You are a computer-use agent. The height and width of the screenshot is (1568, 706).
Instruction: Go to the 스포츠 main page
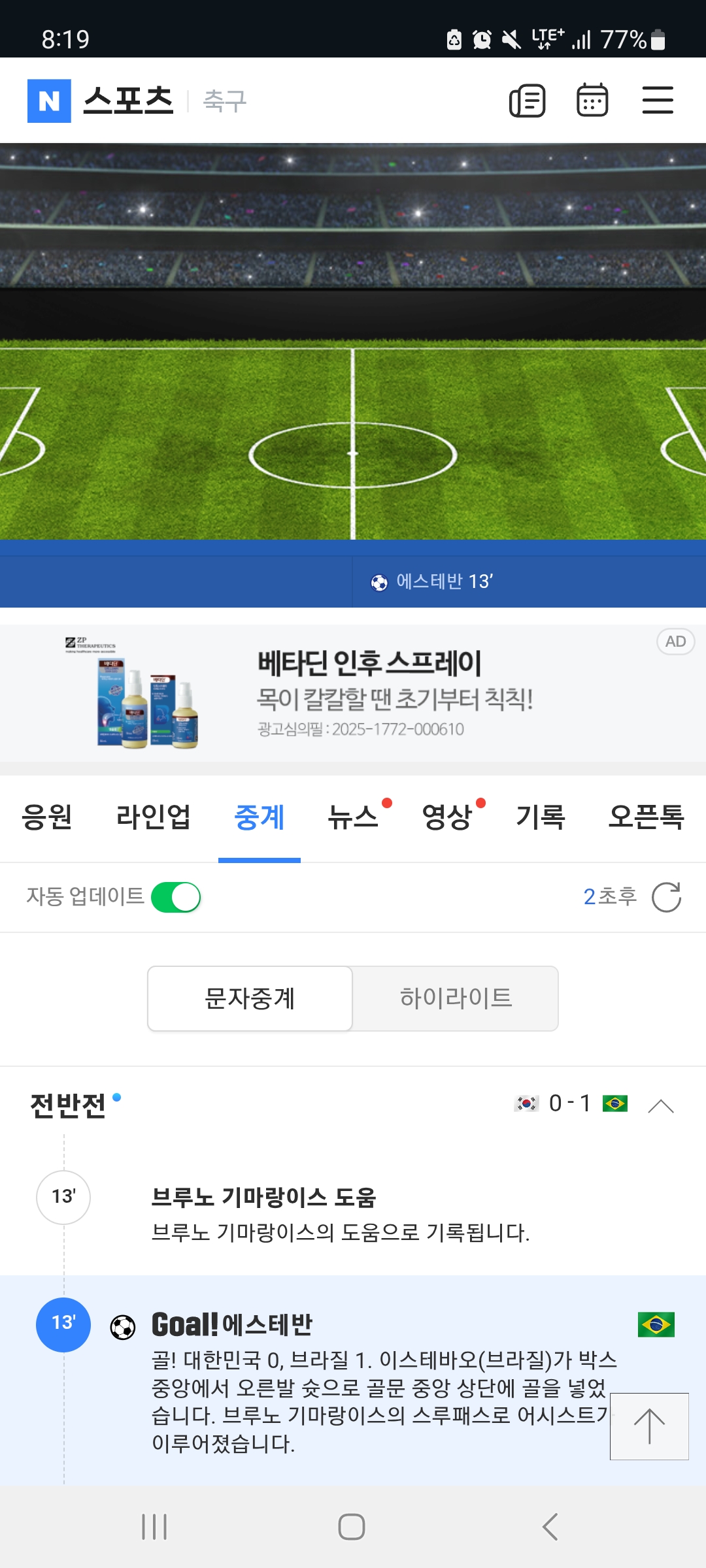coord(128,101)
